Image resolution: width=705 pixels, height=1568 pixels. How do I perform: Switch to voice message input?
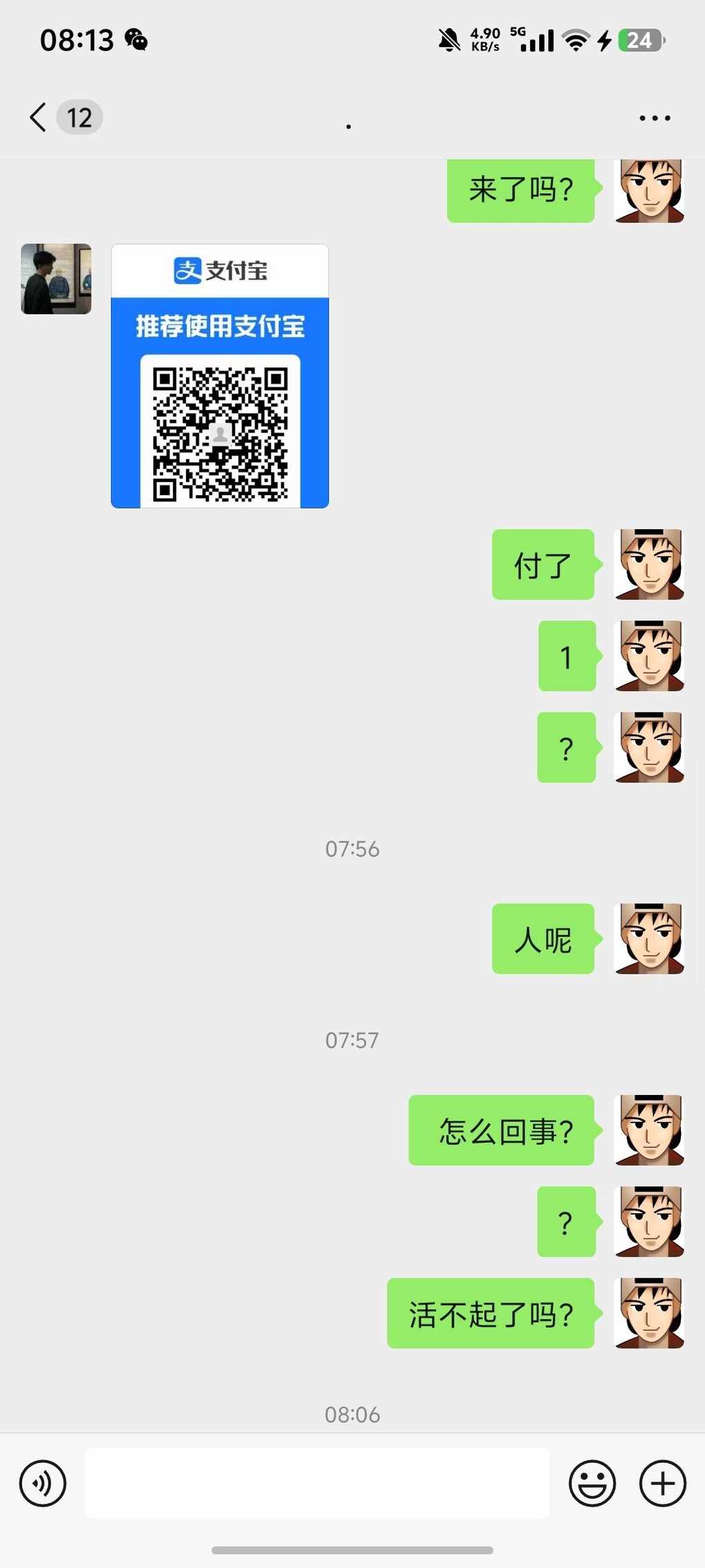43,1483
